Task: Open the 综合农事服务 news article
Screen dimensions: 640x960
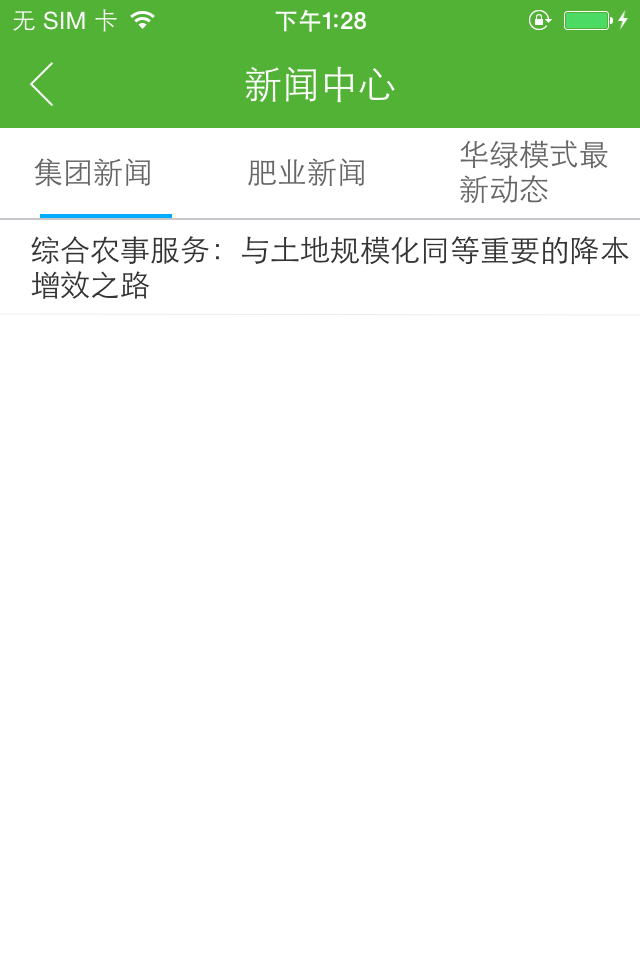Action: pos(320,268)
